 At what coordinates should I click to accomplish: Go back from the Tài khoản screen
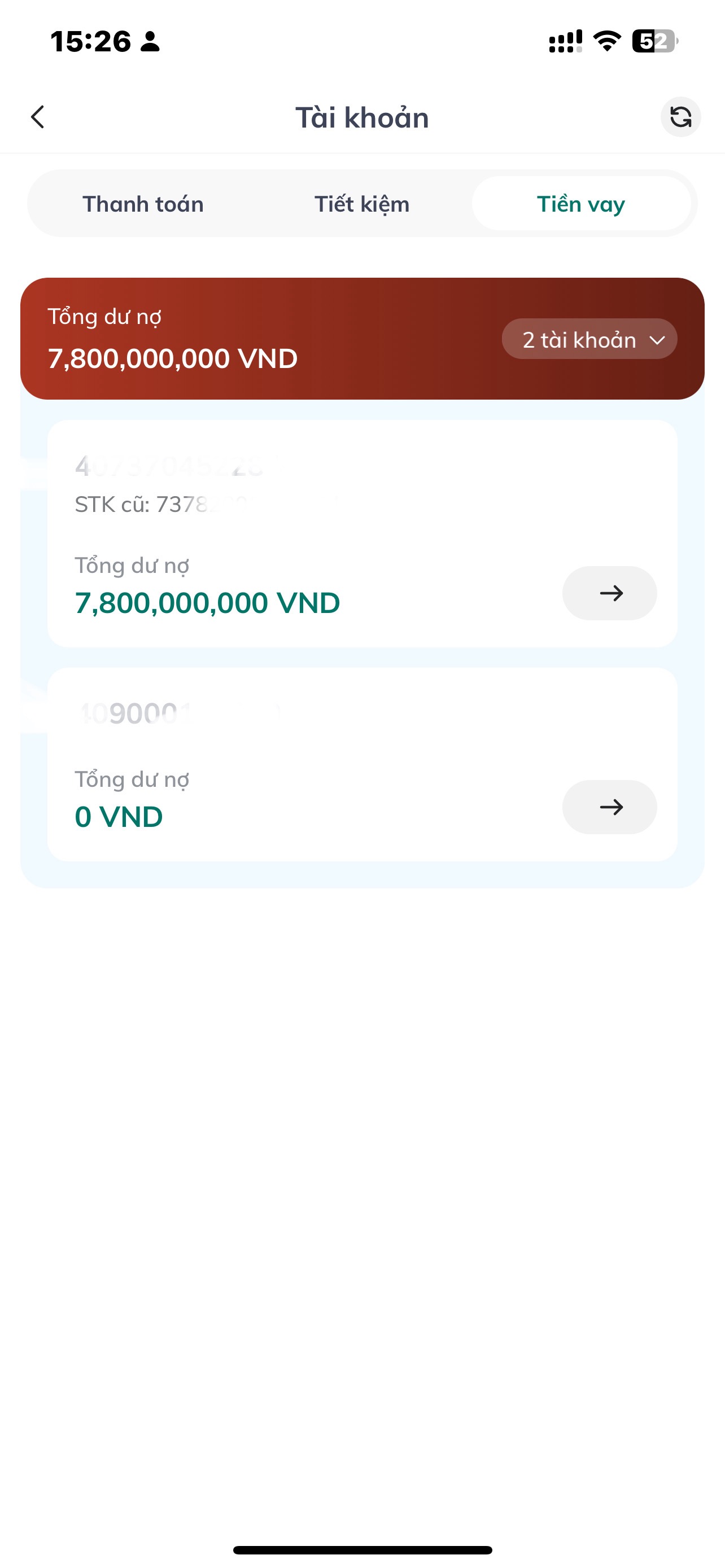(x=38, y=117)
